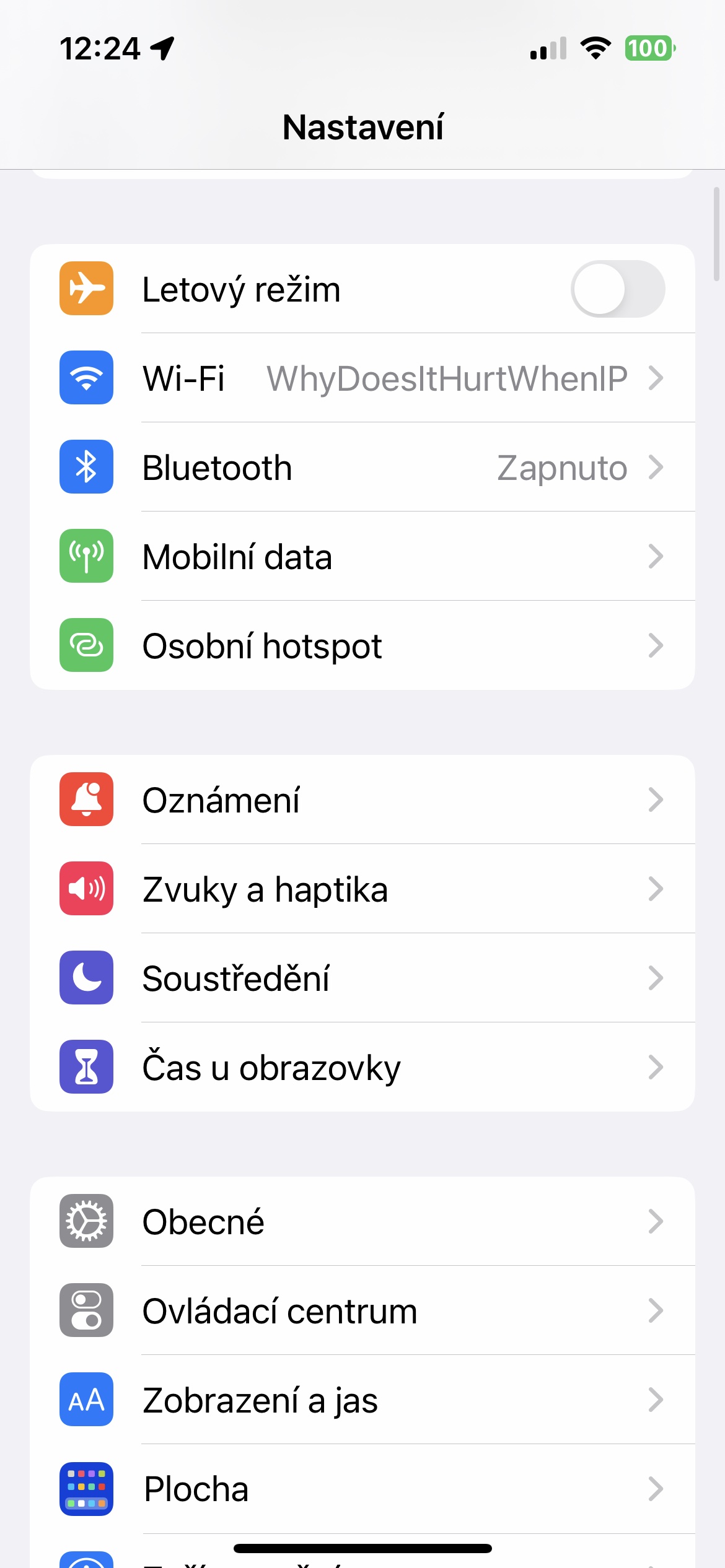
Task: View Čas u obrazovky
Action: (362, 1067)
